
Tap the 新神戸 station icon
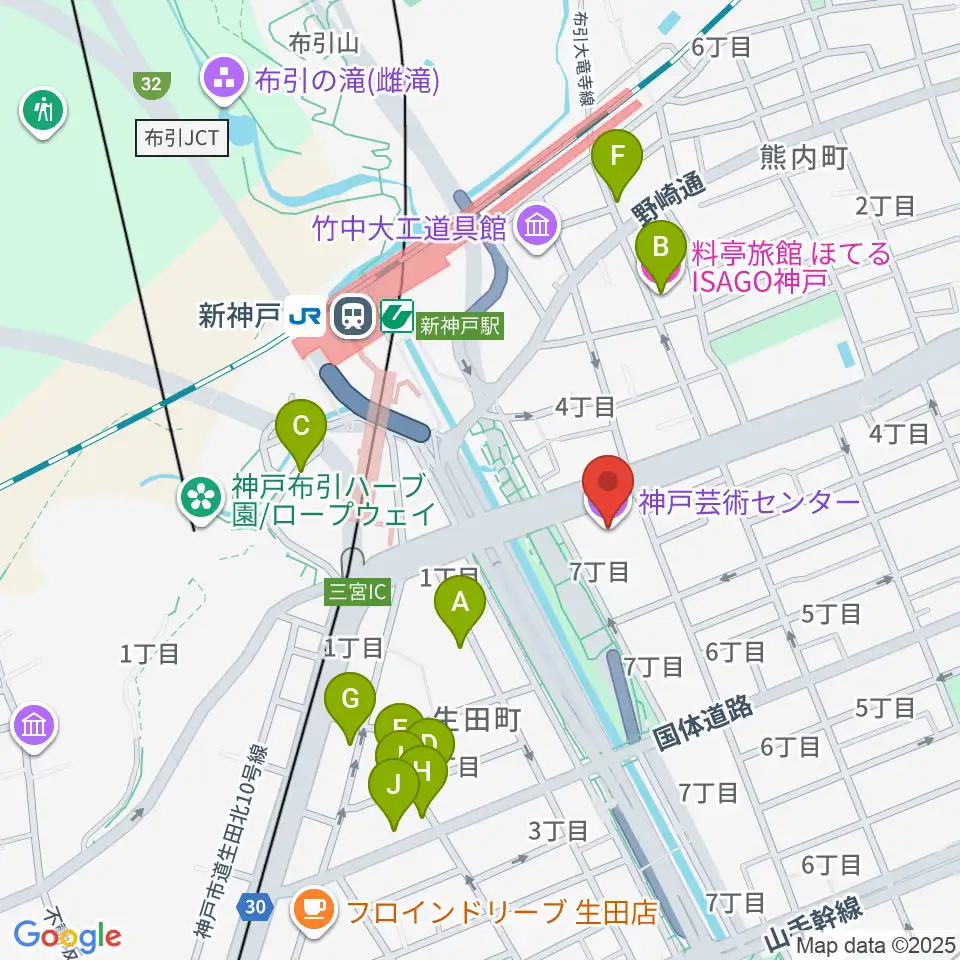(x=352, y=317)
